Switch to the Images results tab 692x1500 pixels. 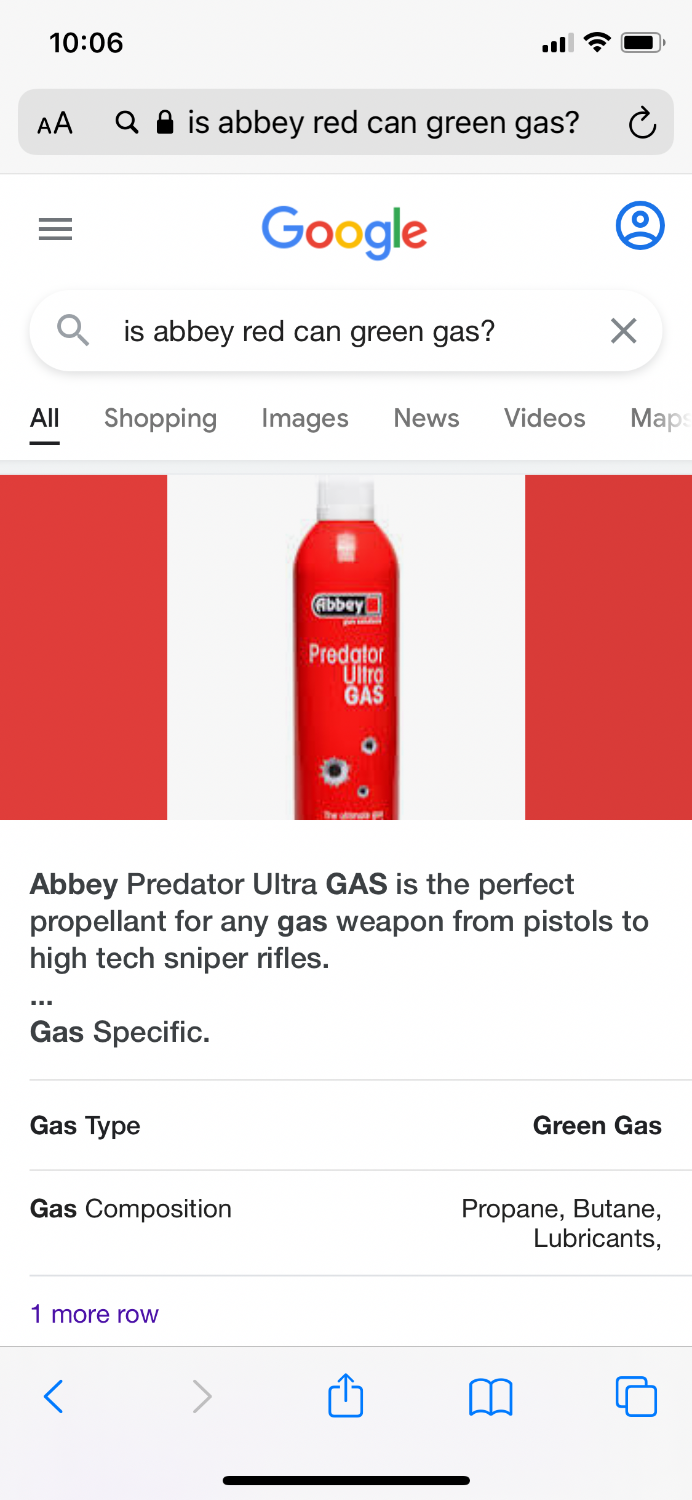305,418
